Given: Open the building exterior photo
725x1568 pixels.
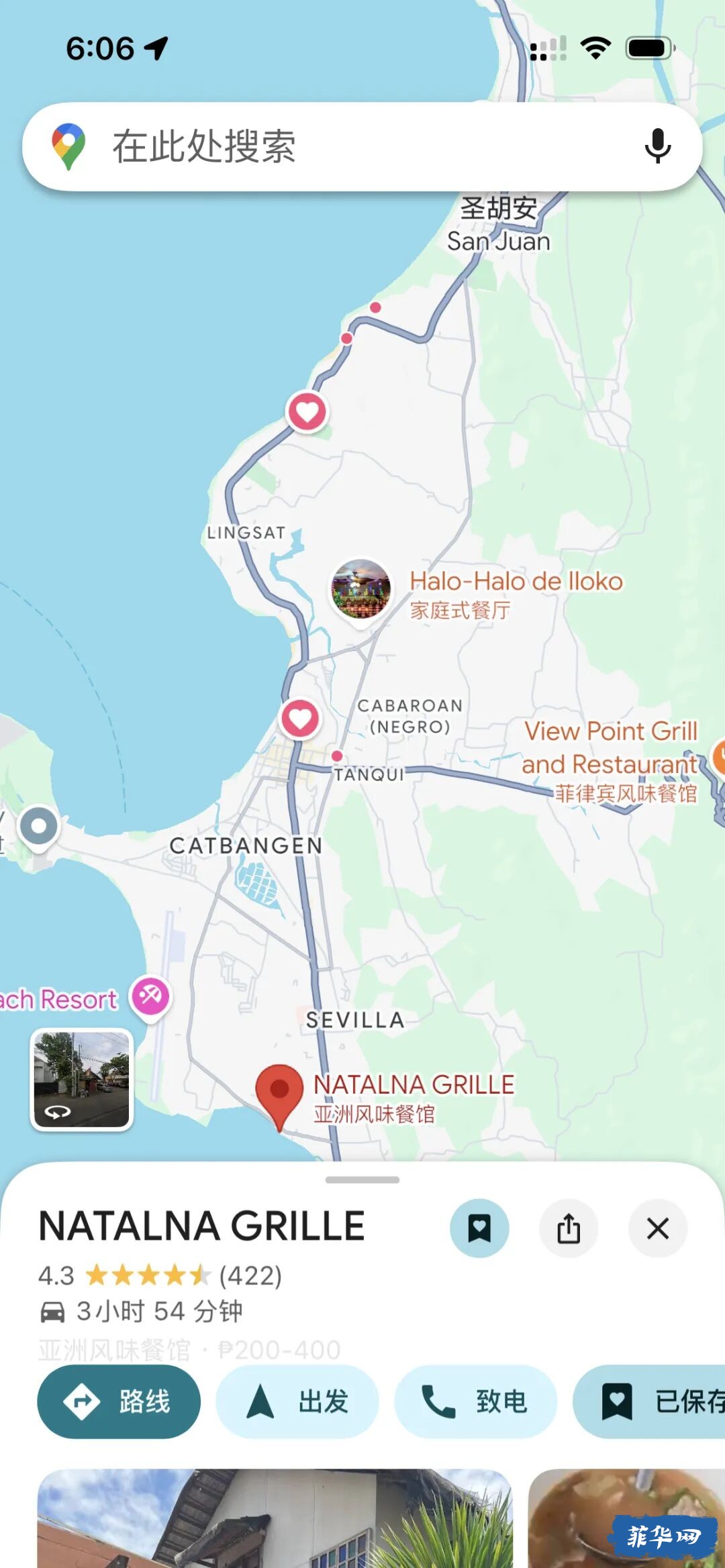Looking at the screenshot, I should point(275,1520).
